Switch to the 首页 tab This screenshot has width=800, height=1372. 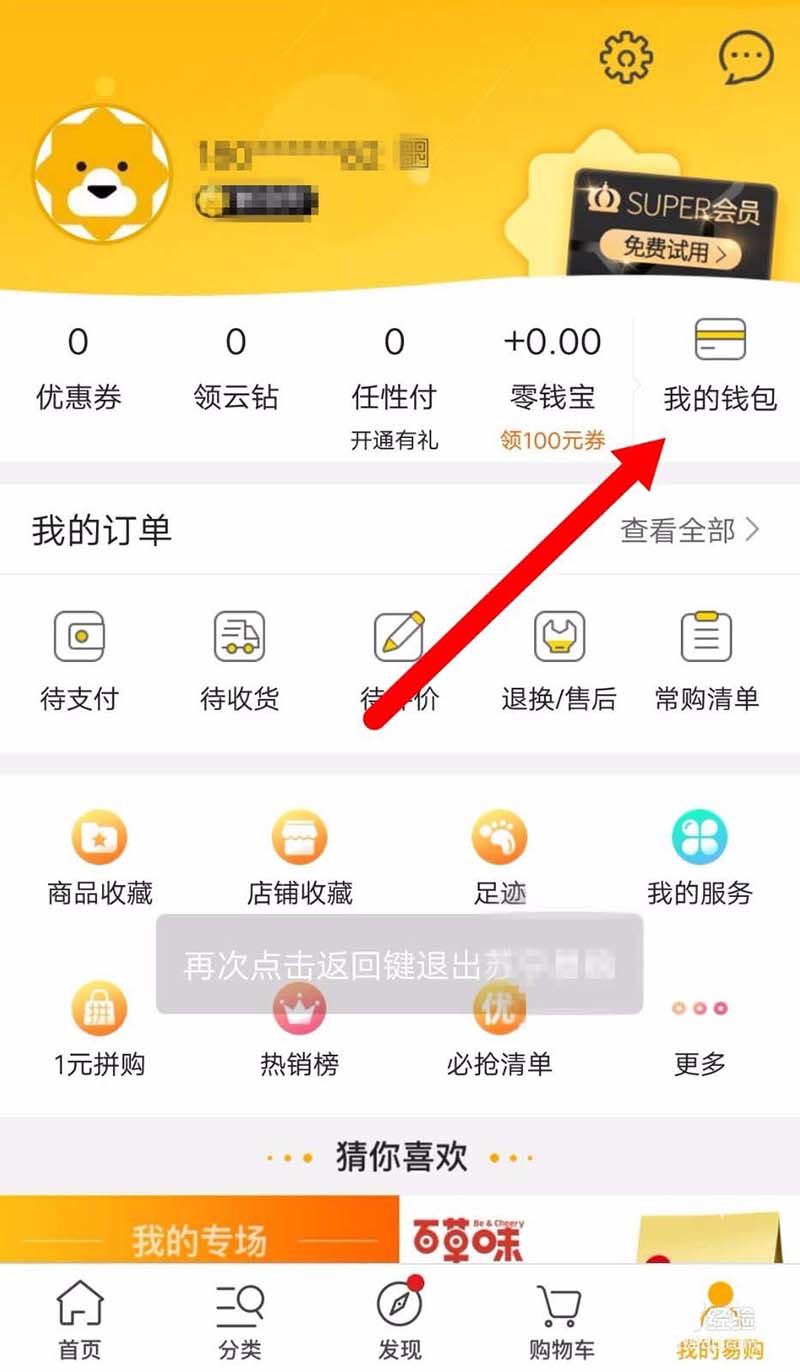[79, 1320]
